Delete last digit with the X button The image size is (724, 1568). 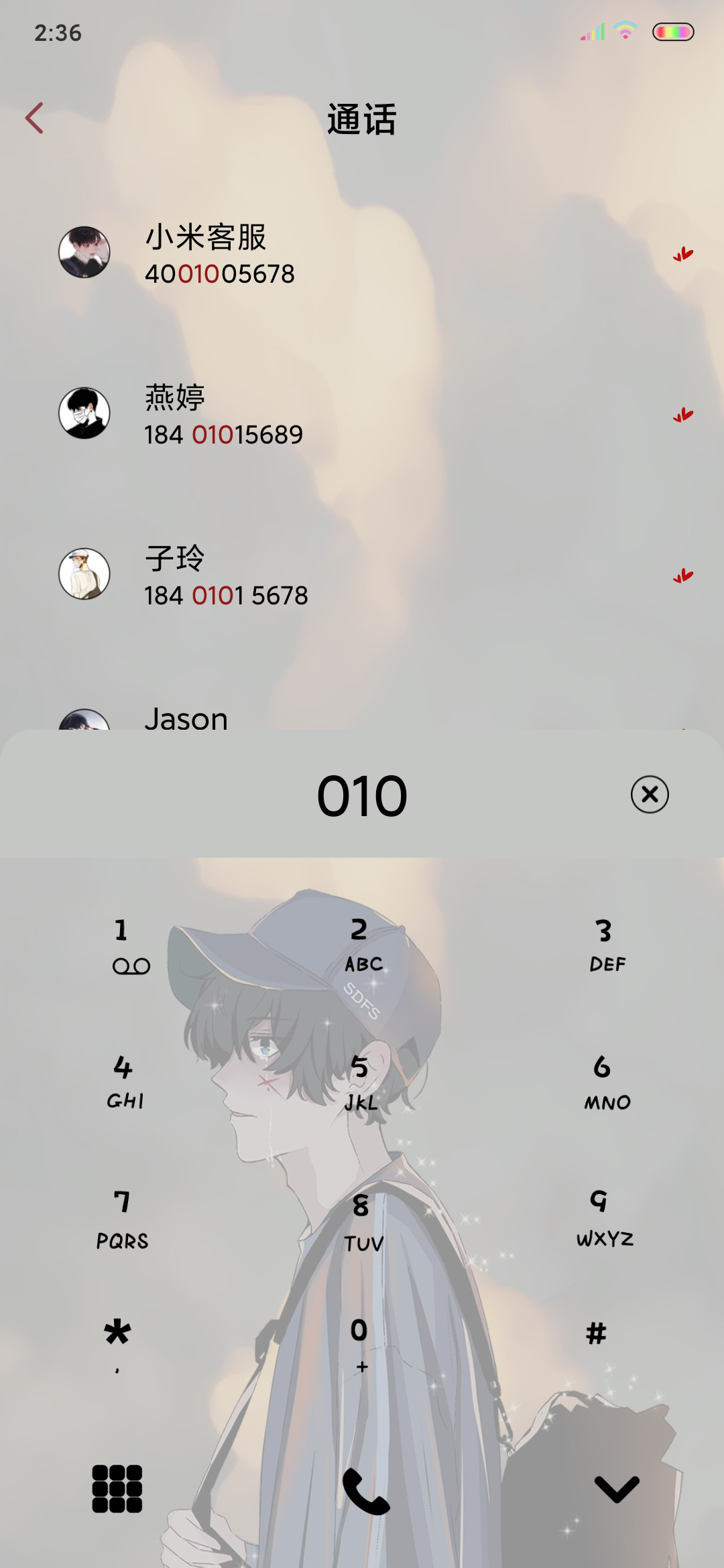[x=650, y=795]
